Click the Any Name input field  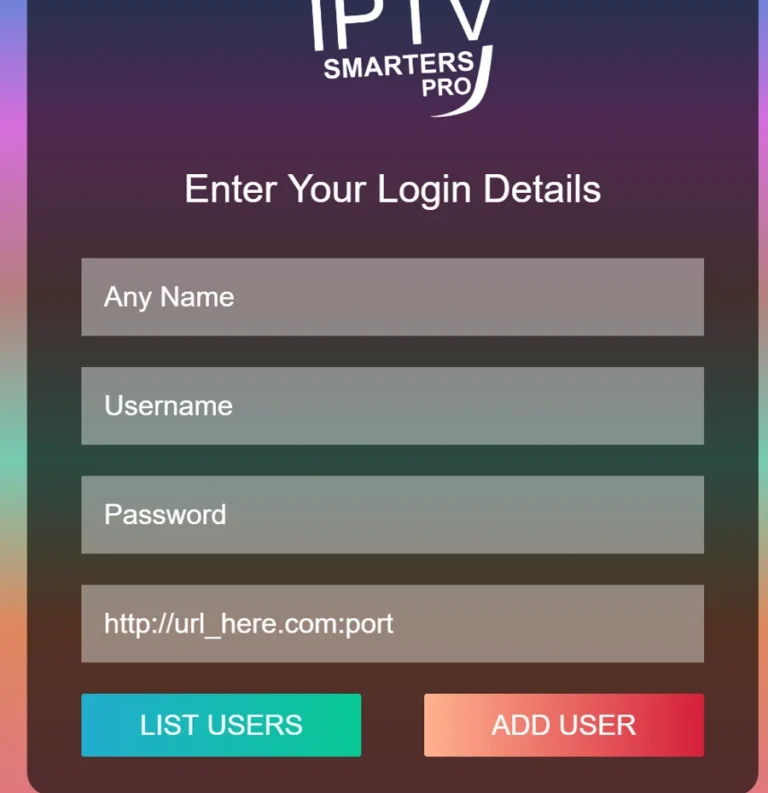392,297
